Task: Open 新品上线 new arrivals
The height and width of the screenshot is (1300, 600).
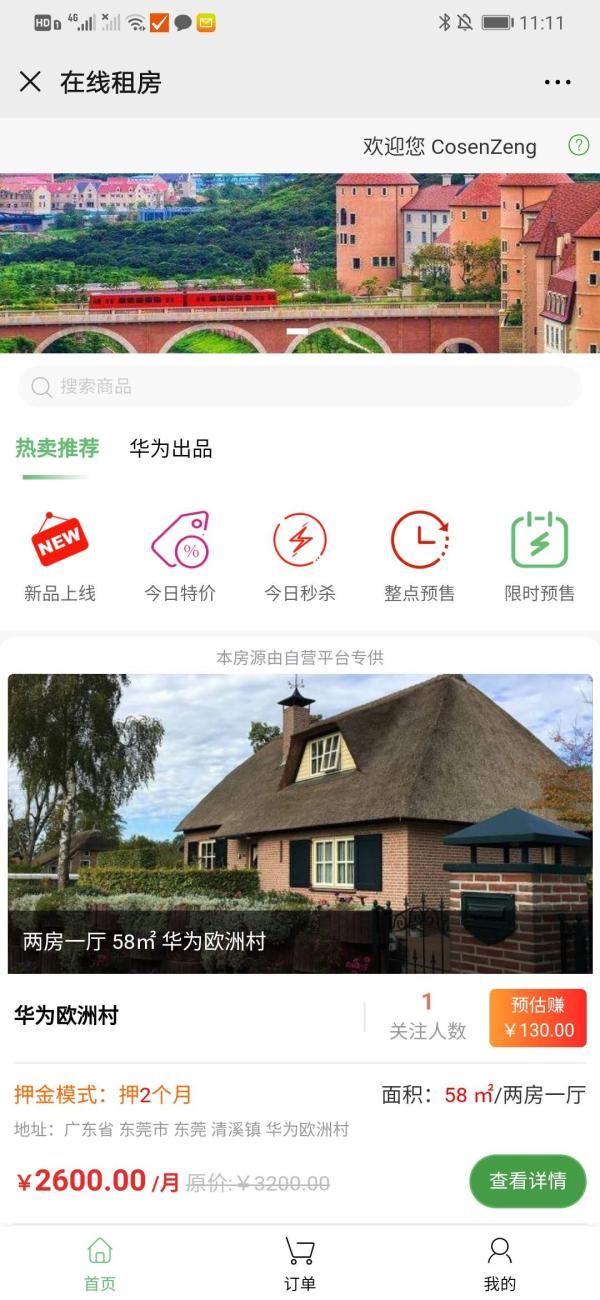Action: coord(60,555)
